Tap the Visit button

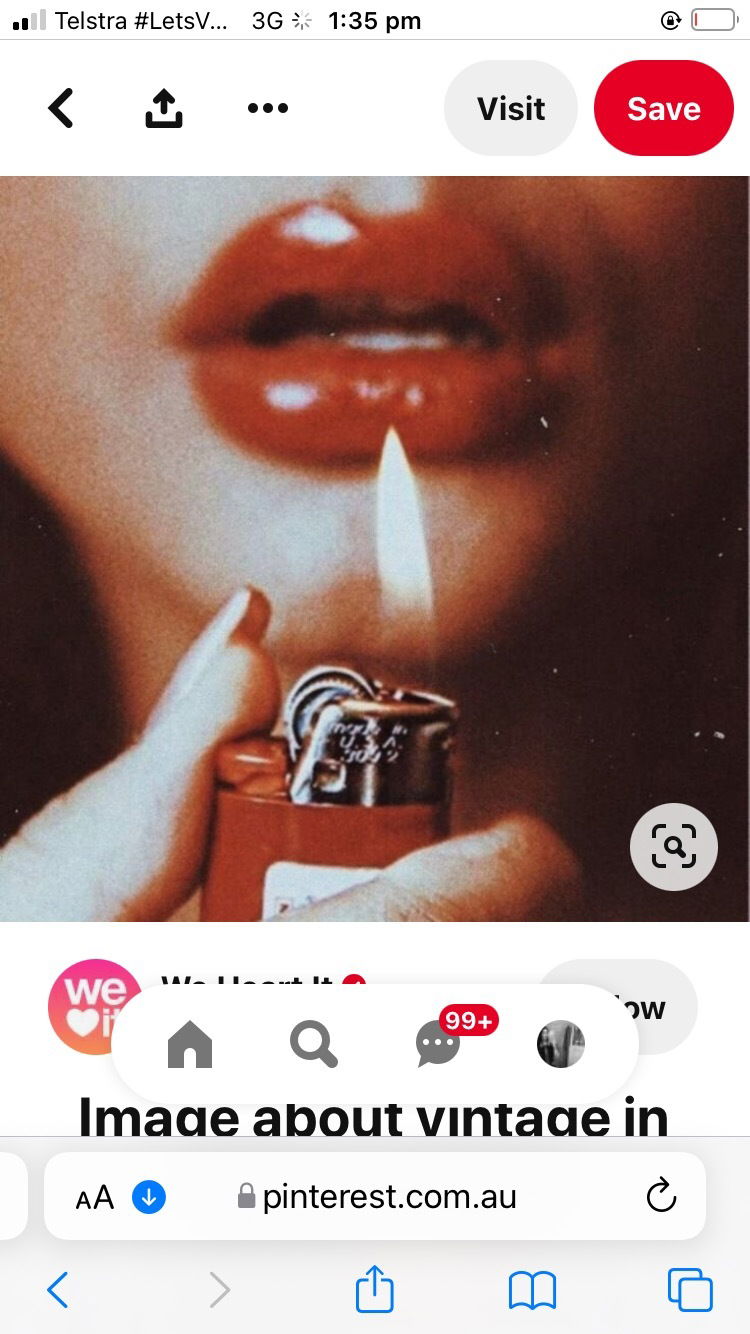click(x=511, y=108)
